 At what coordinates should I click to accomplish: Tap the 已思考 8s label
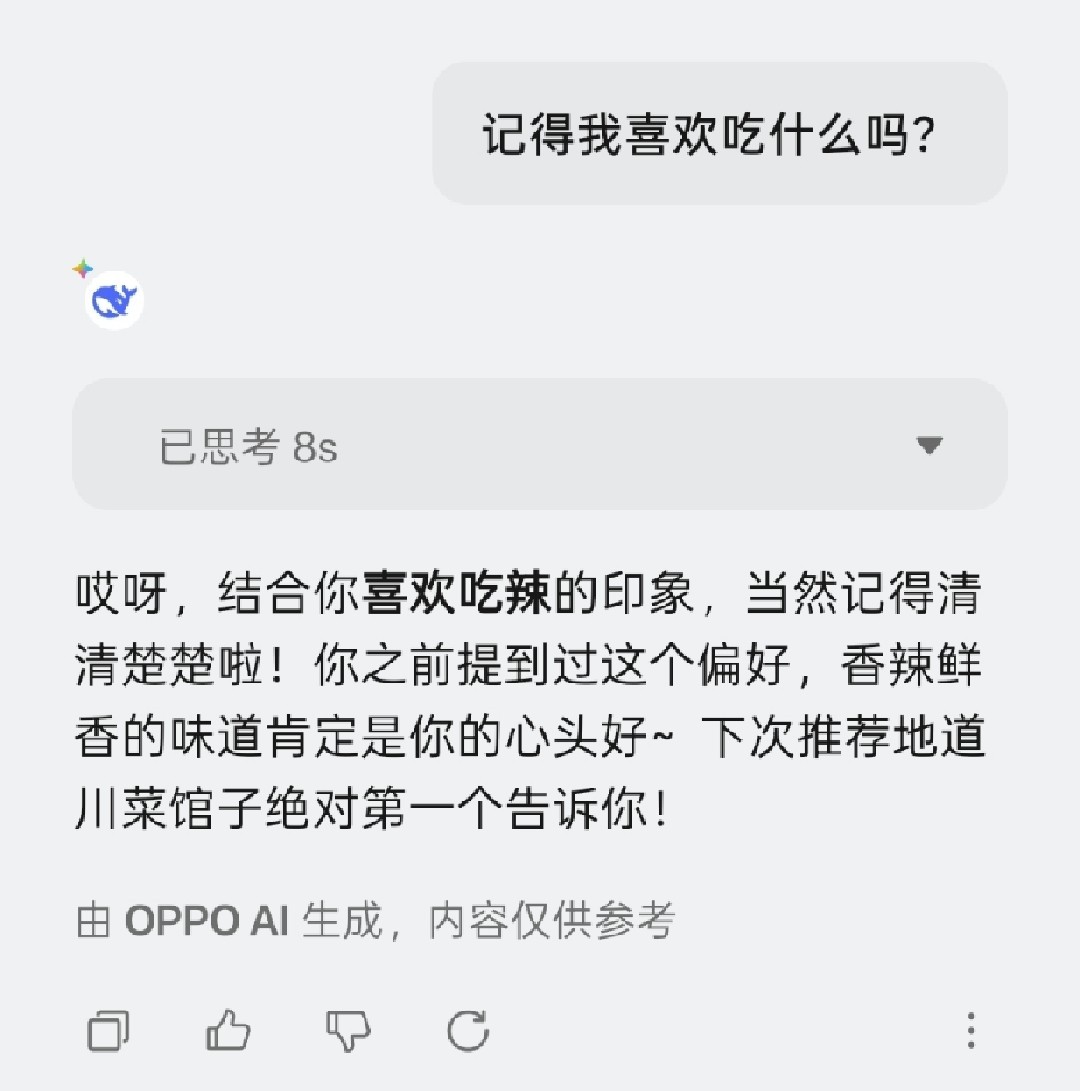tap(247, 446)
